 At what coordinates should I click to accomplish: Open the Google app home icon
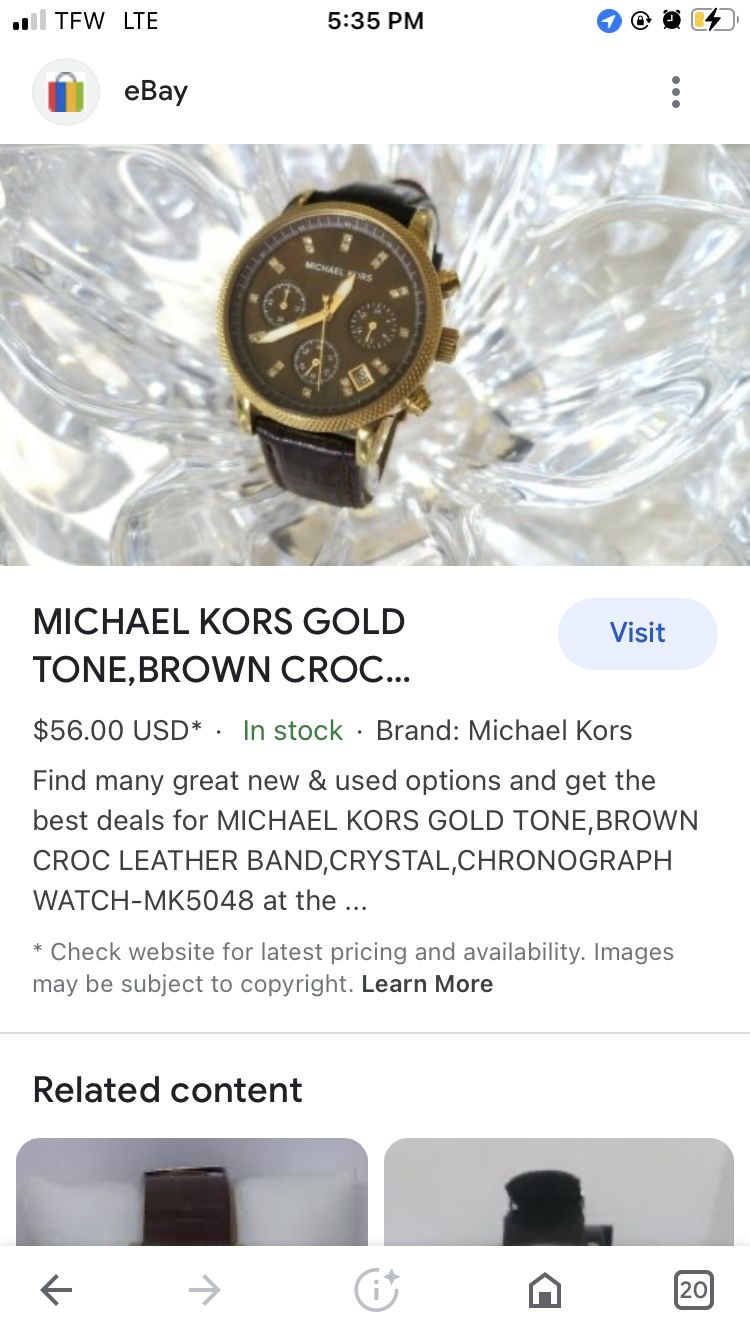545,1290
